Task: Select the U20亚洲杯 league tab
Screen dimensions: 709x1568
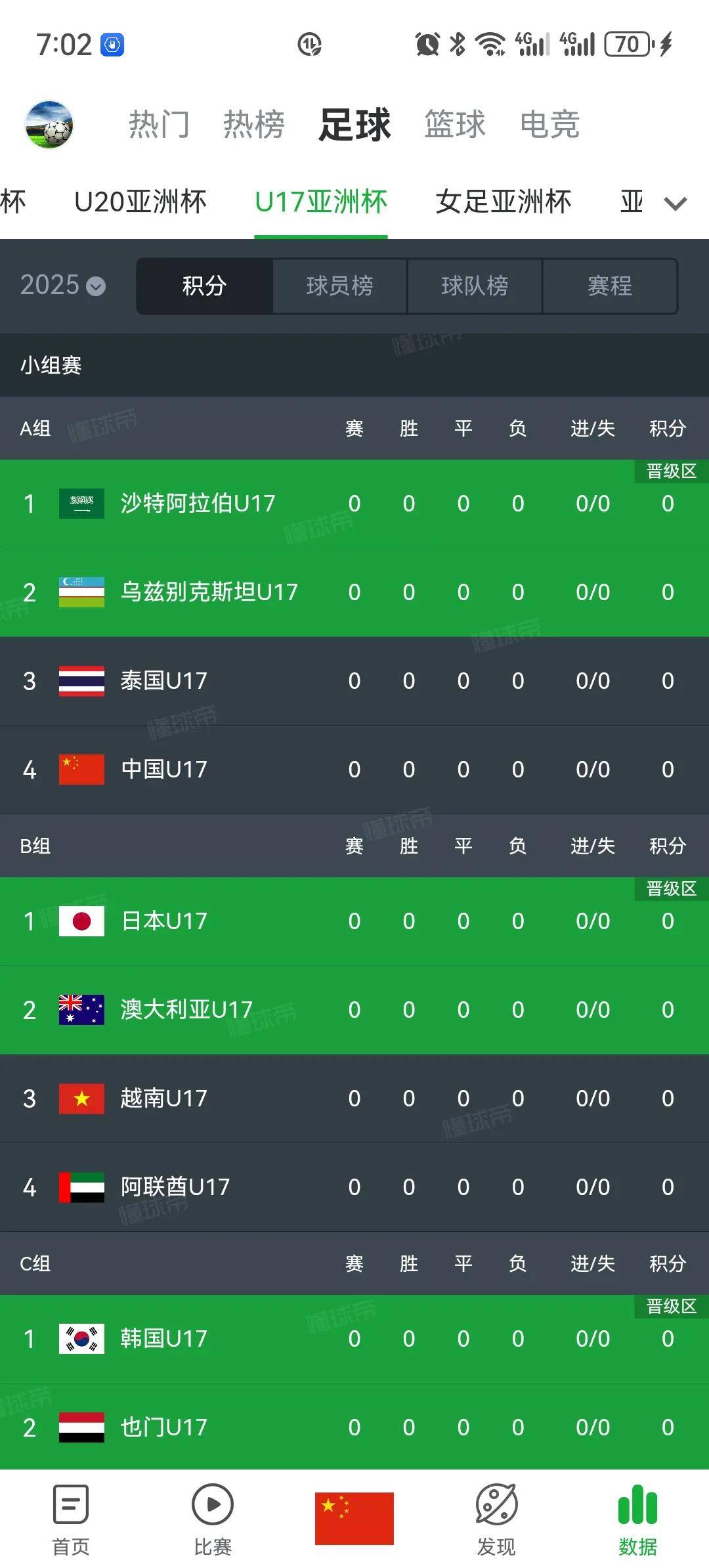Action: (x=140, y=202)
